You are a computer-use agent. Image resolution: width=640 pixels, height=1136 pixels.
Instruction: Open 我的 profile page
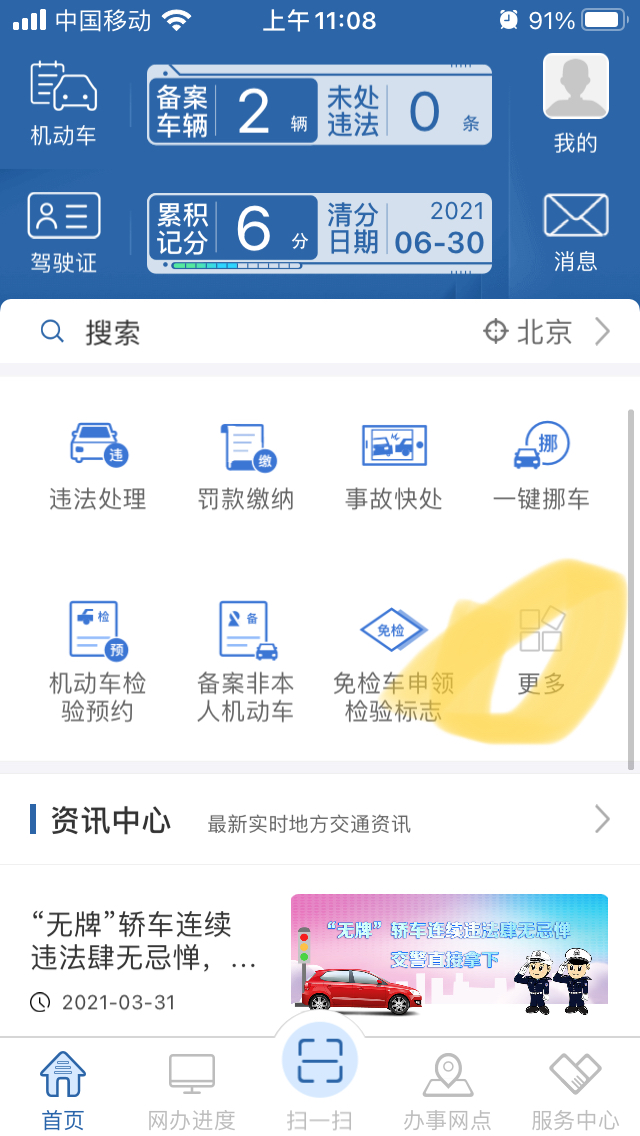click(x=575, y=102)
